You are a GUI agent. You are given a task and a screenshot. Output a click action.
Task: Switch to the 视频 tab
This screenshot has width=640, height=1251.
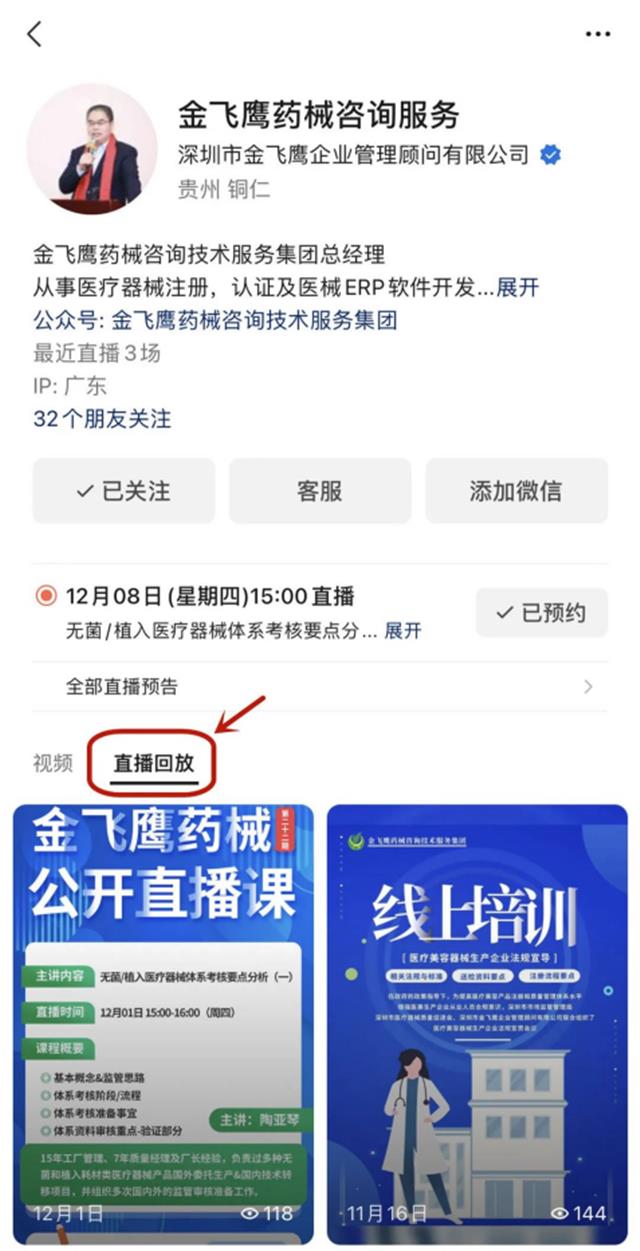53,763
